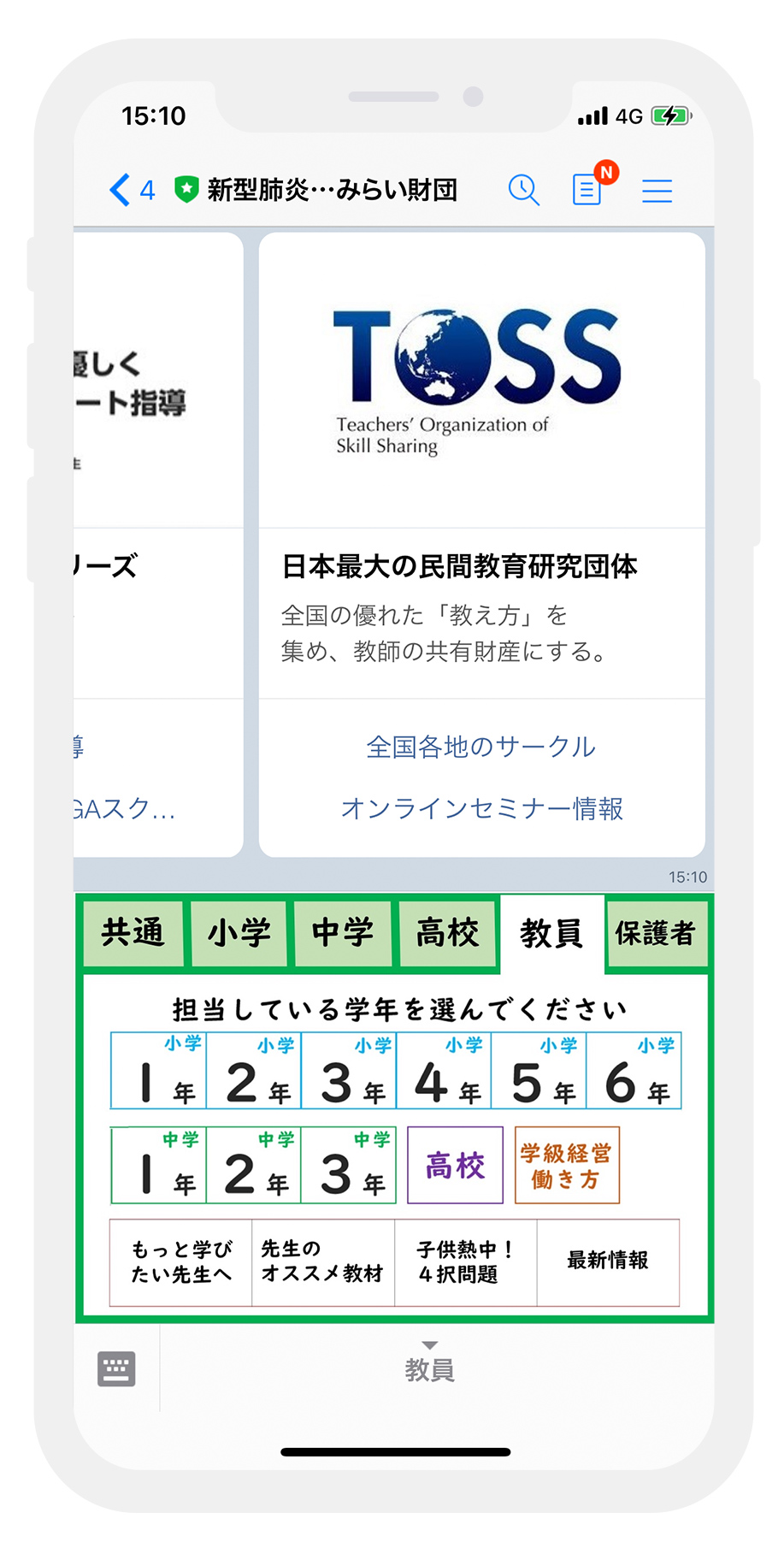Viewport: 784px width, 1548px height.
Task: Switch to the keyboard input
Action: pos(116,1369)
